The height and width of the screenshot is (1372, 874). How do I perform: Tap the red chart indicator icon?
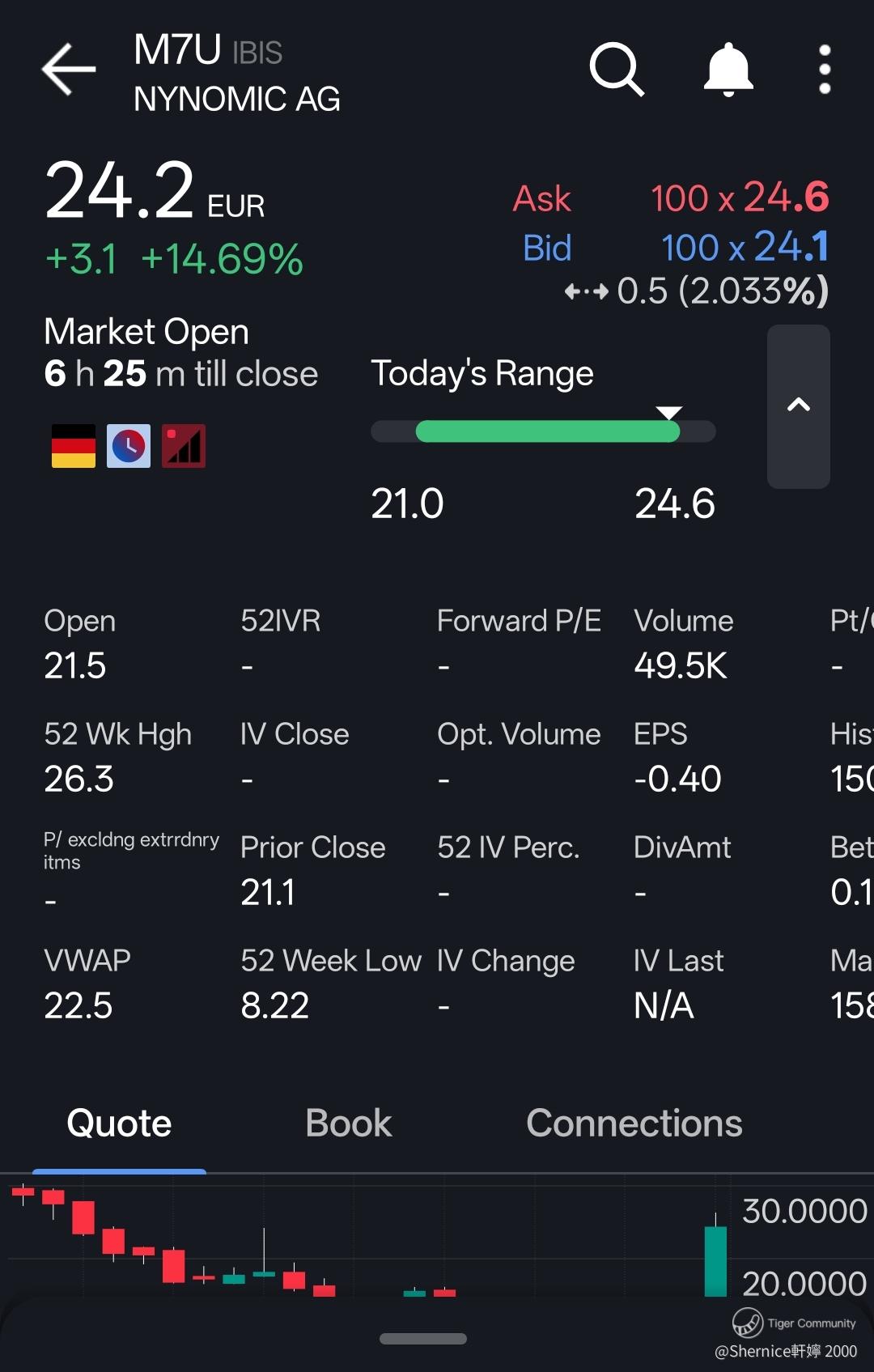[x=184, y=446]
